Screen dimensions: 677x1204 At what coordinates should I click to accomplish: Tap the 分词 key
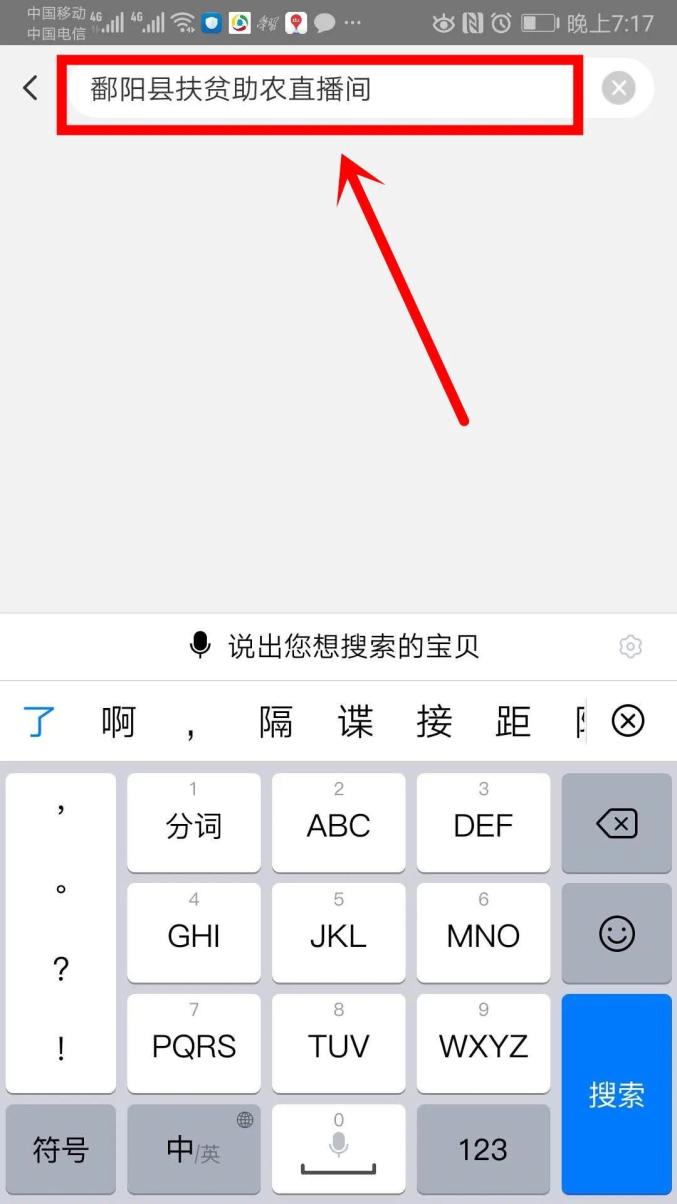tap(194, 824)
